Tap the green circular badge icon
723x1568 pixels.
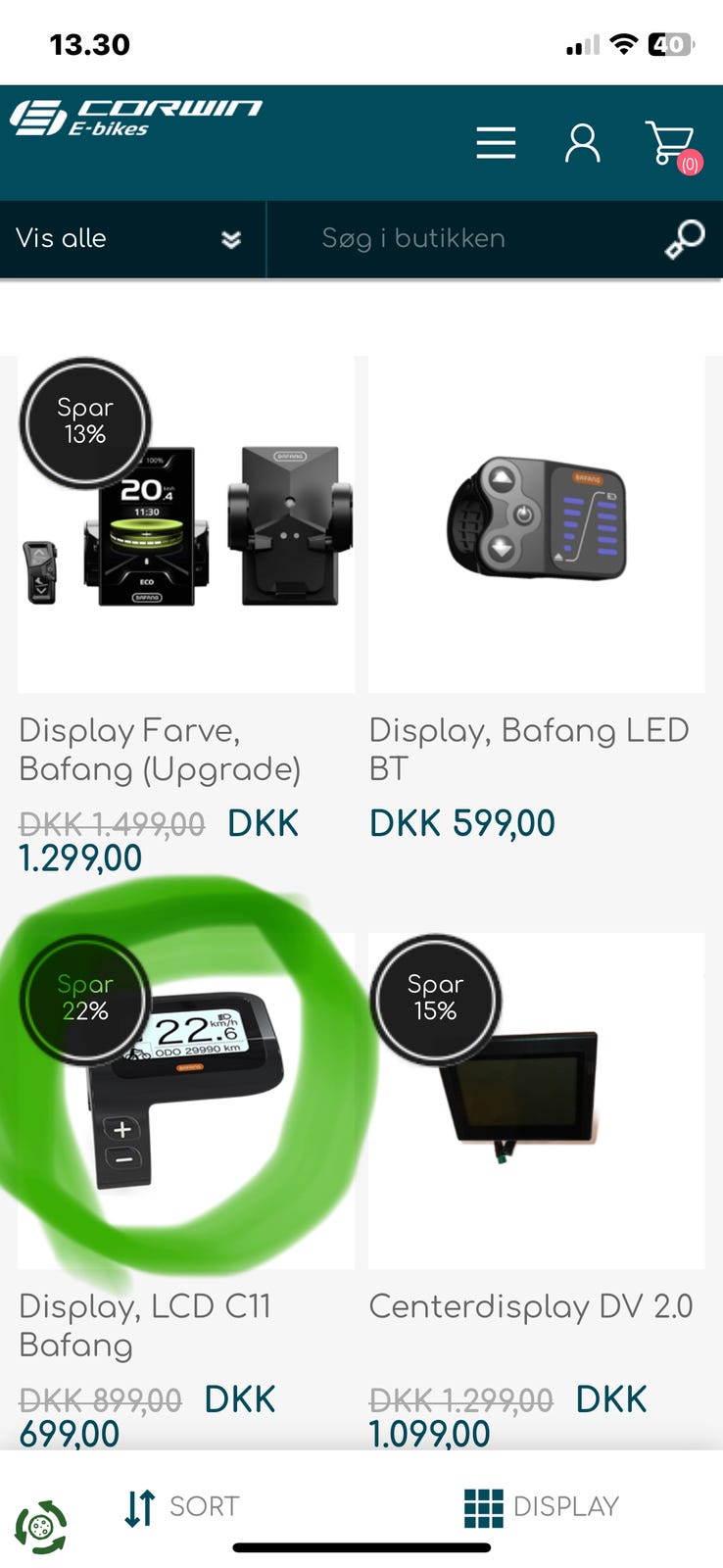40,1526
